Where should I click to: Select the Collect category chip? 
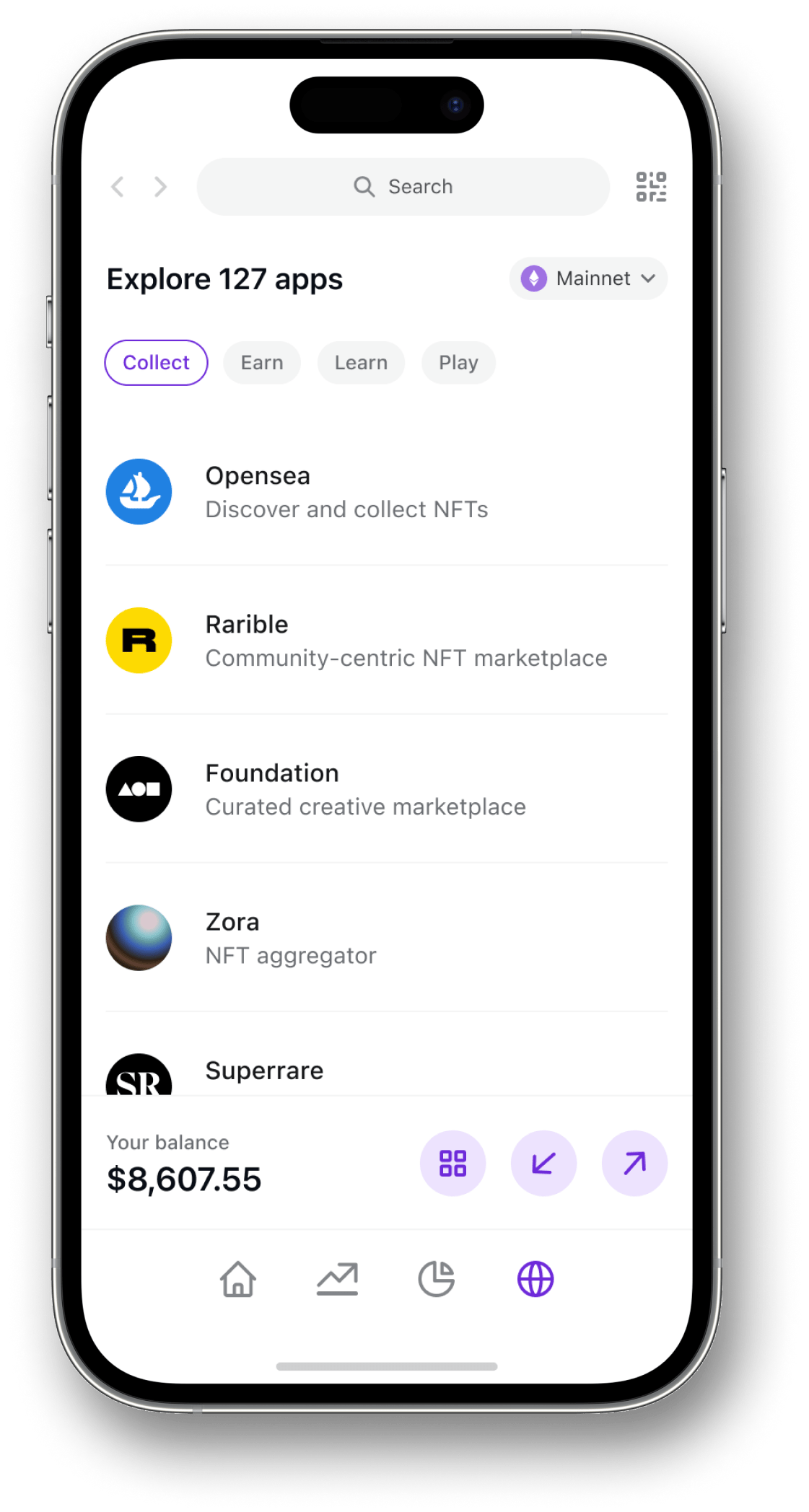(156, 362)
